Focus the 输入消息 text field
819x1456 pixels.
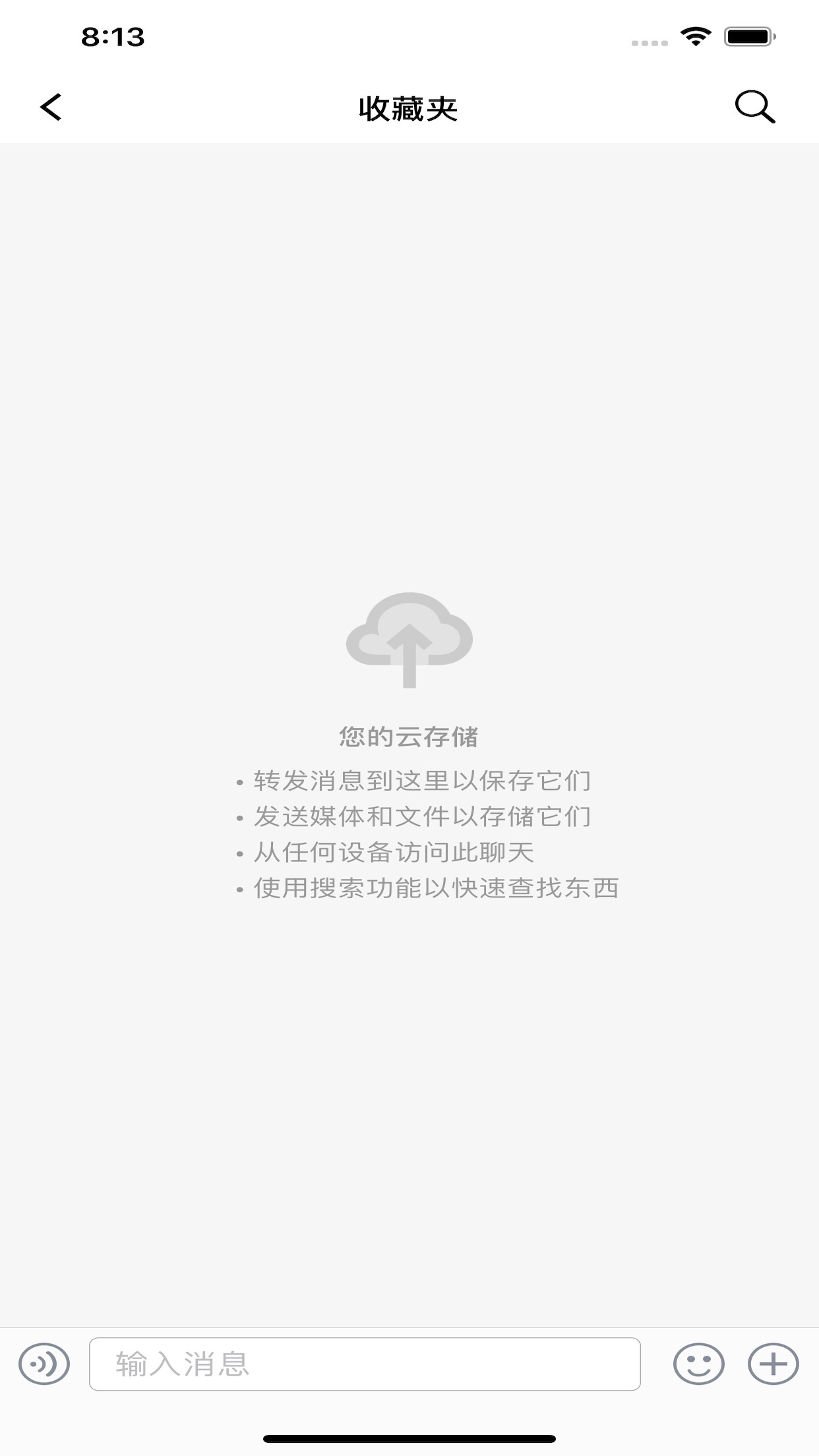click(364, 1364)
